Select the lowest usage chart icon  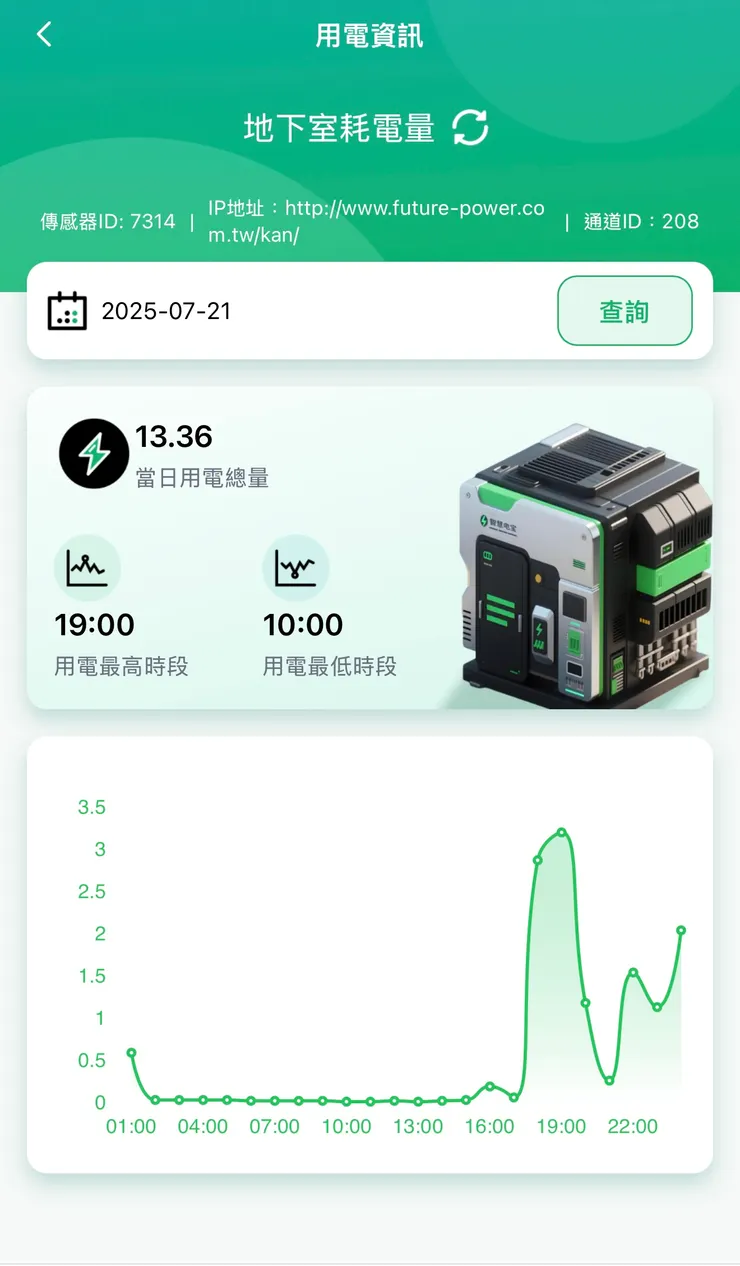tap(297, 567)
